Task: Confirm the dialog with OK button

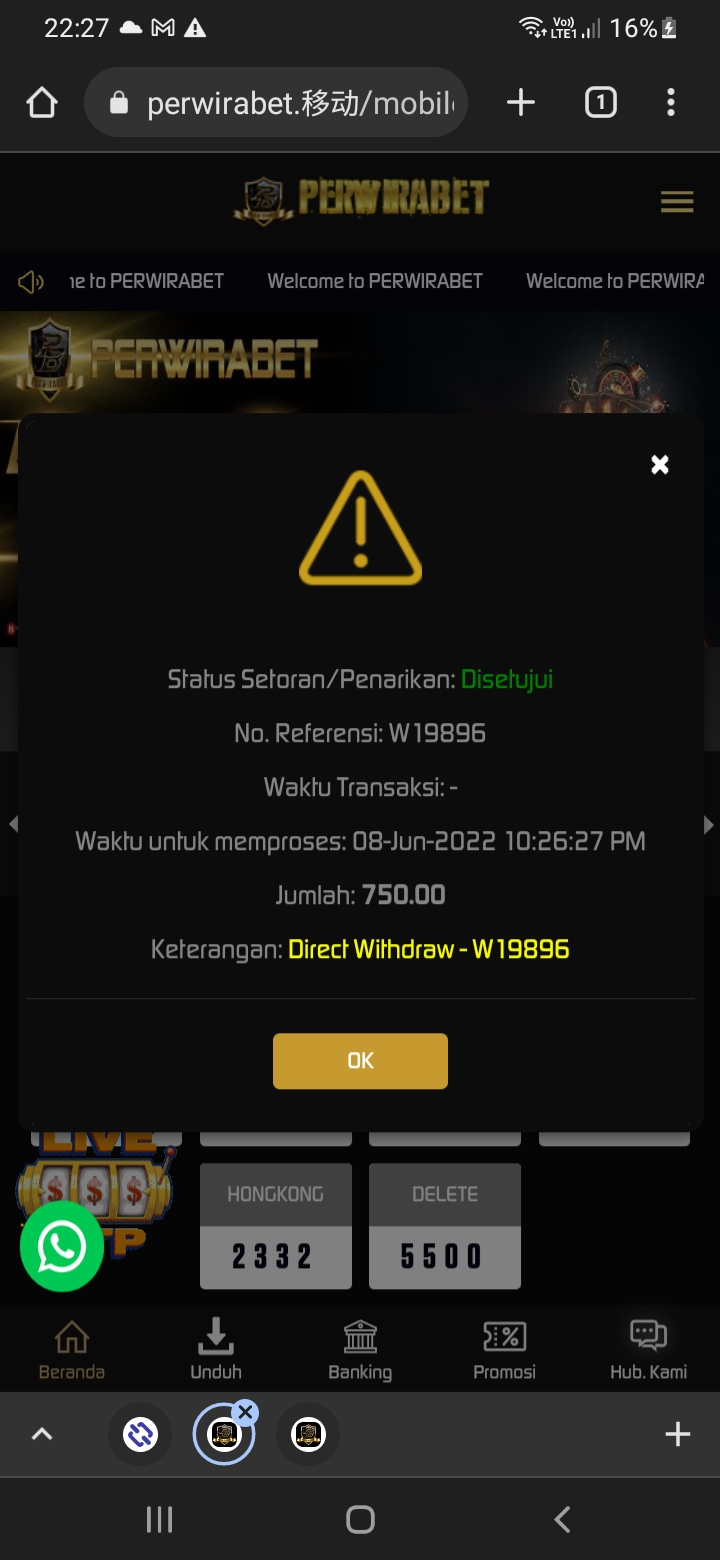Action: [x=360, y=1061]
